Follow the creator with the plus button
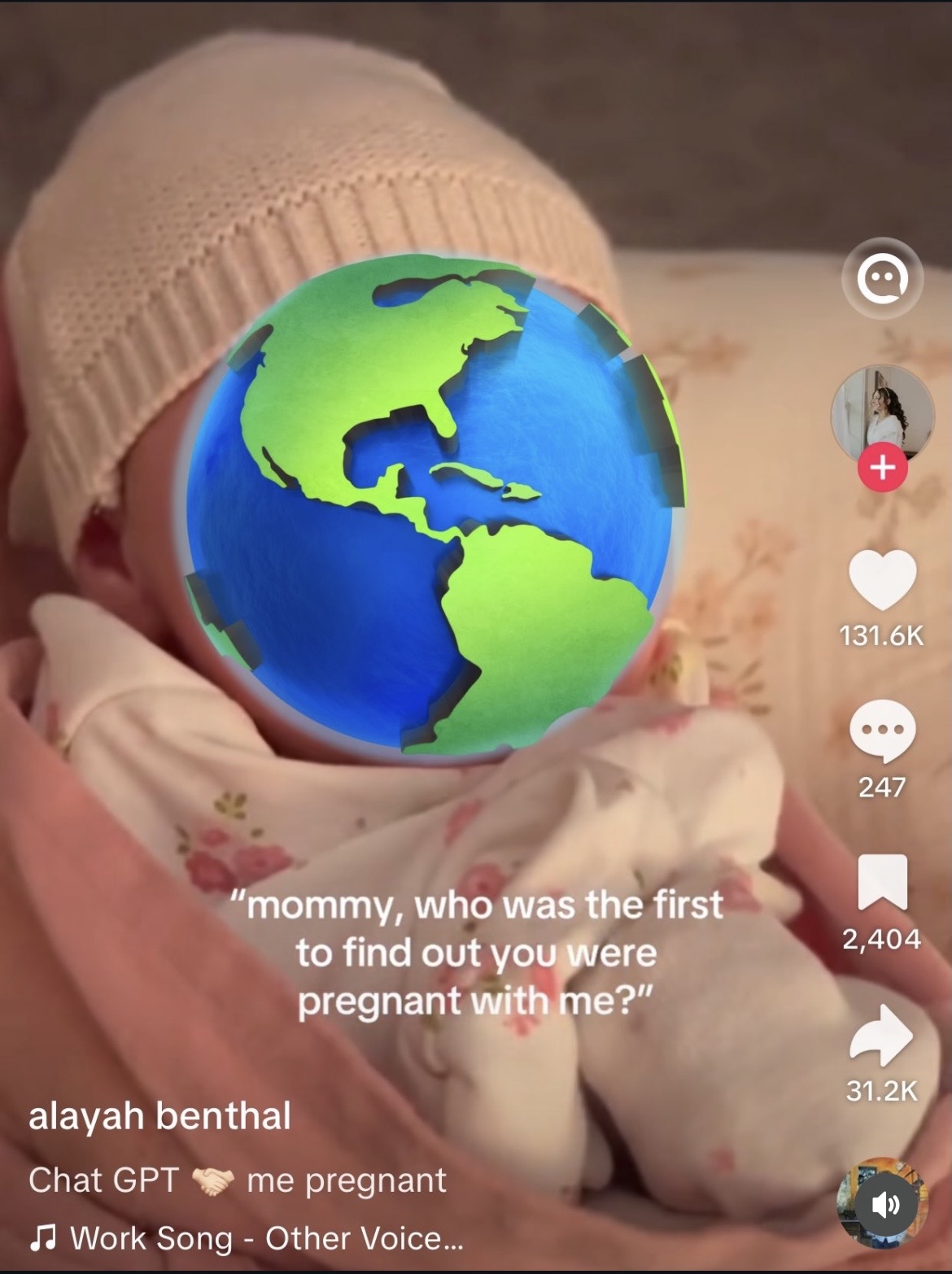 point(883,468)
